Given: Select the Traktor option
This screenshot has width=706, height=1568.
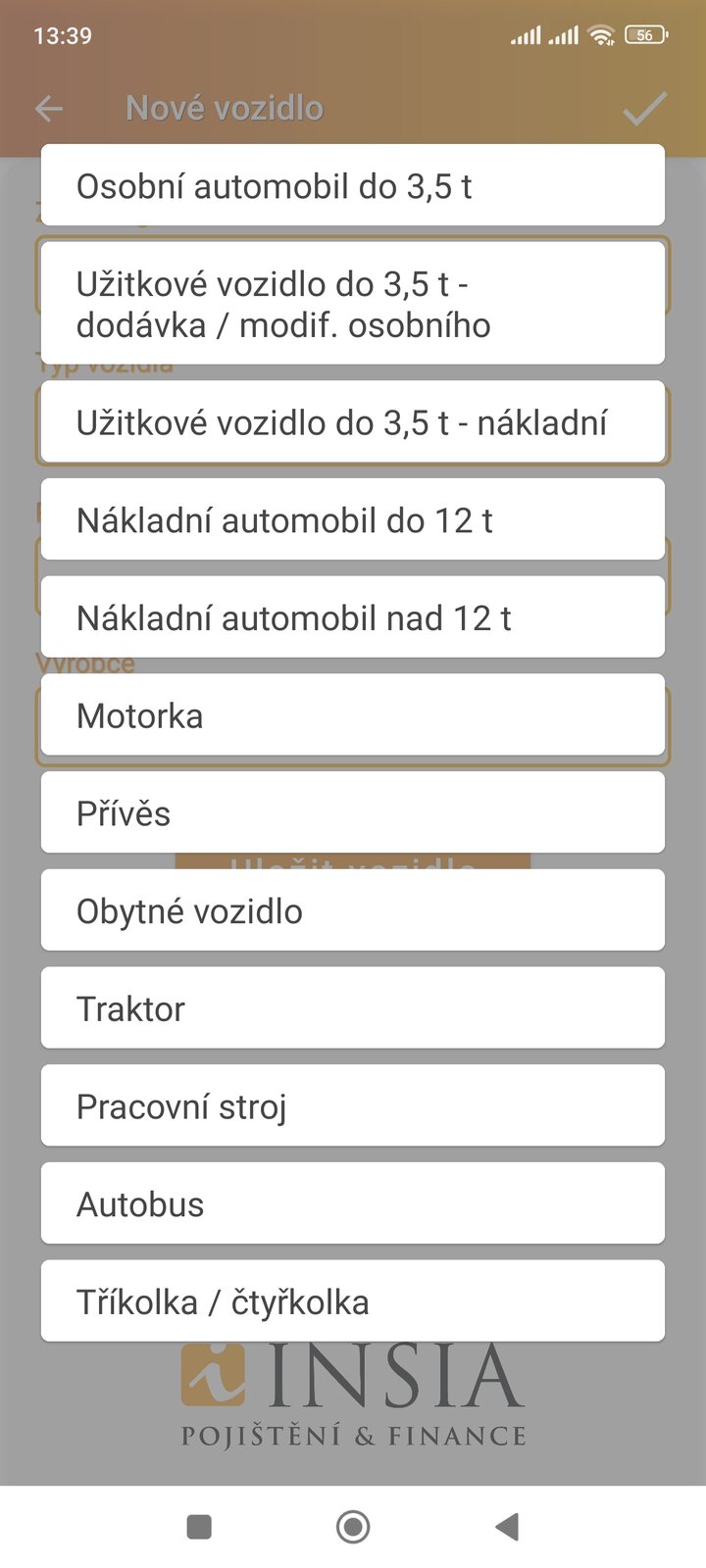Looking at the screenshot, I should tap(353, 1009).
